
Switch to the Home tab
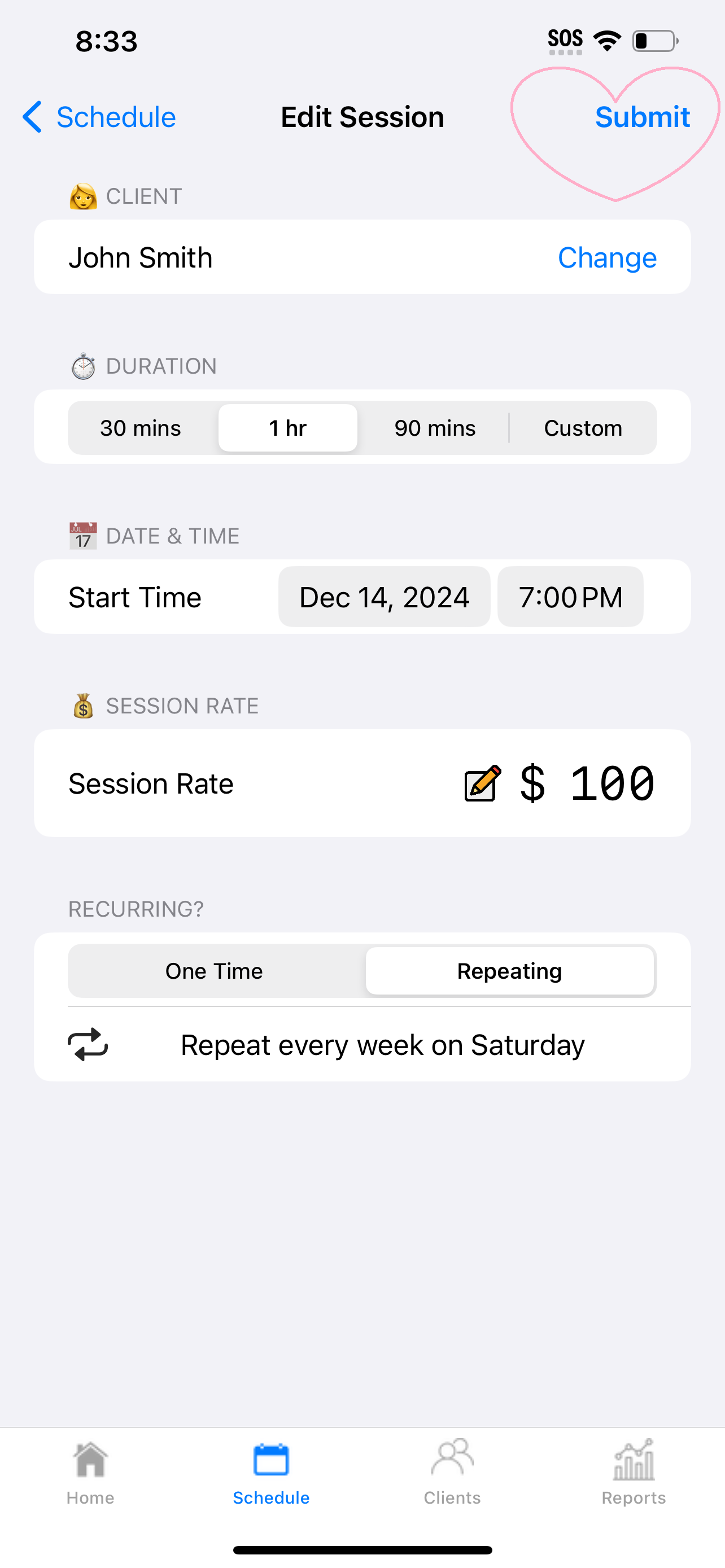(90, 1473)
